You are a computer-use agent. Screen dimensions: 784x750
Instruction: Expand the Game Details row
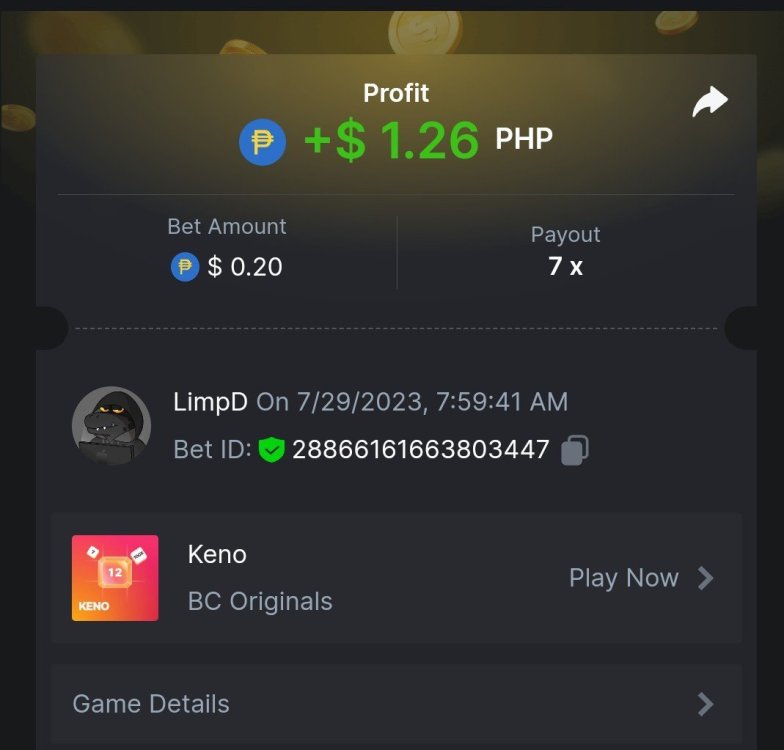pyautogui.click(x=395, y=704)
